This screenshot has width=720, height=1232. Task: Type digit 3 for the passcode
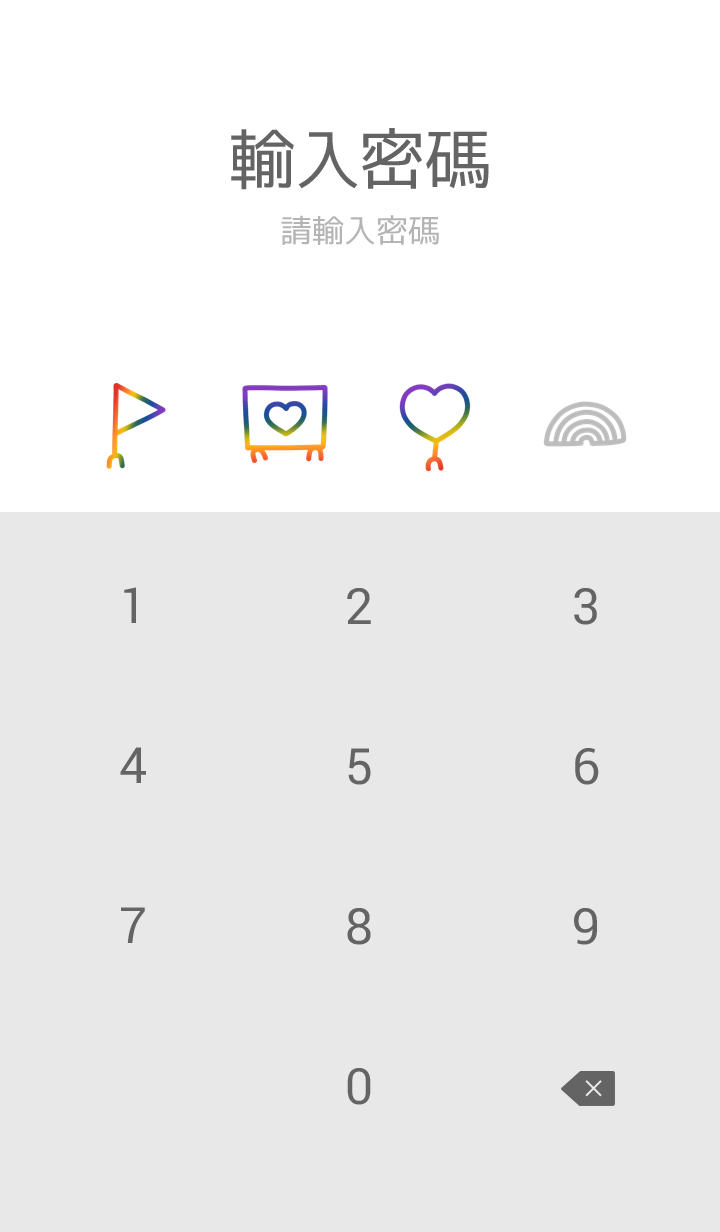[x=586, y=607]
